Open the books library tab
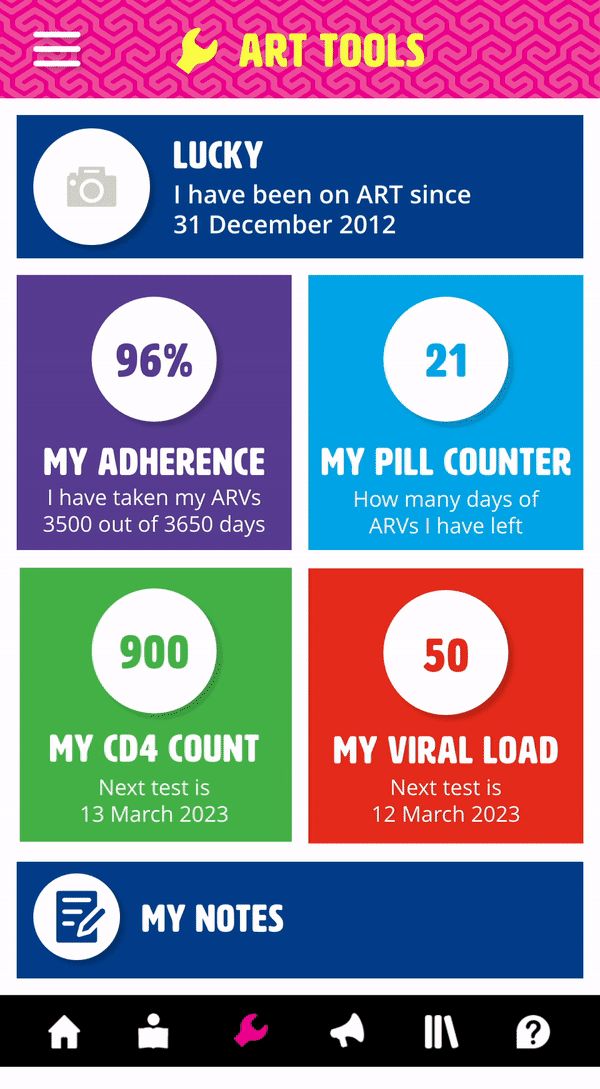Image resolution: width=600 pixels, height=1089 pixels. click(441, 1031)
